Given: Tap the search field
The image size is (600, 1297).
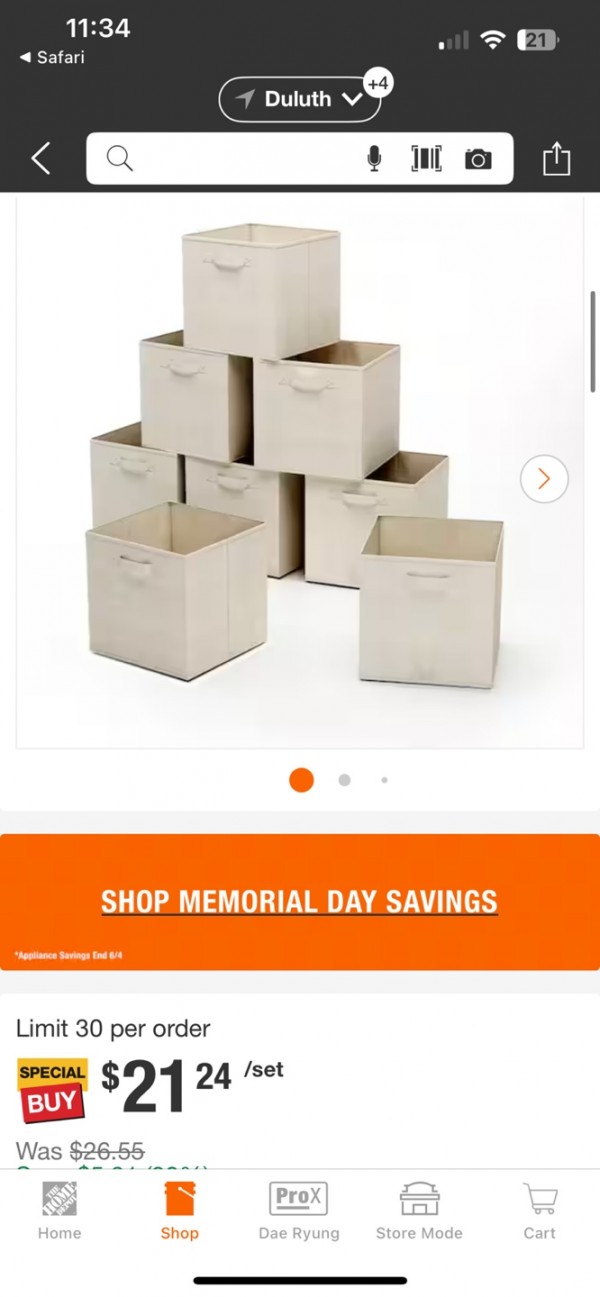Looking at the screenshot, I should pos(240,158).
